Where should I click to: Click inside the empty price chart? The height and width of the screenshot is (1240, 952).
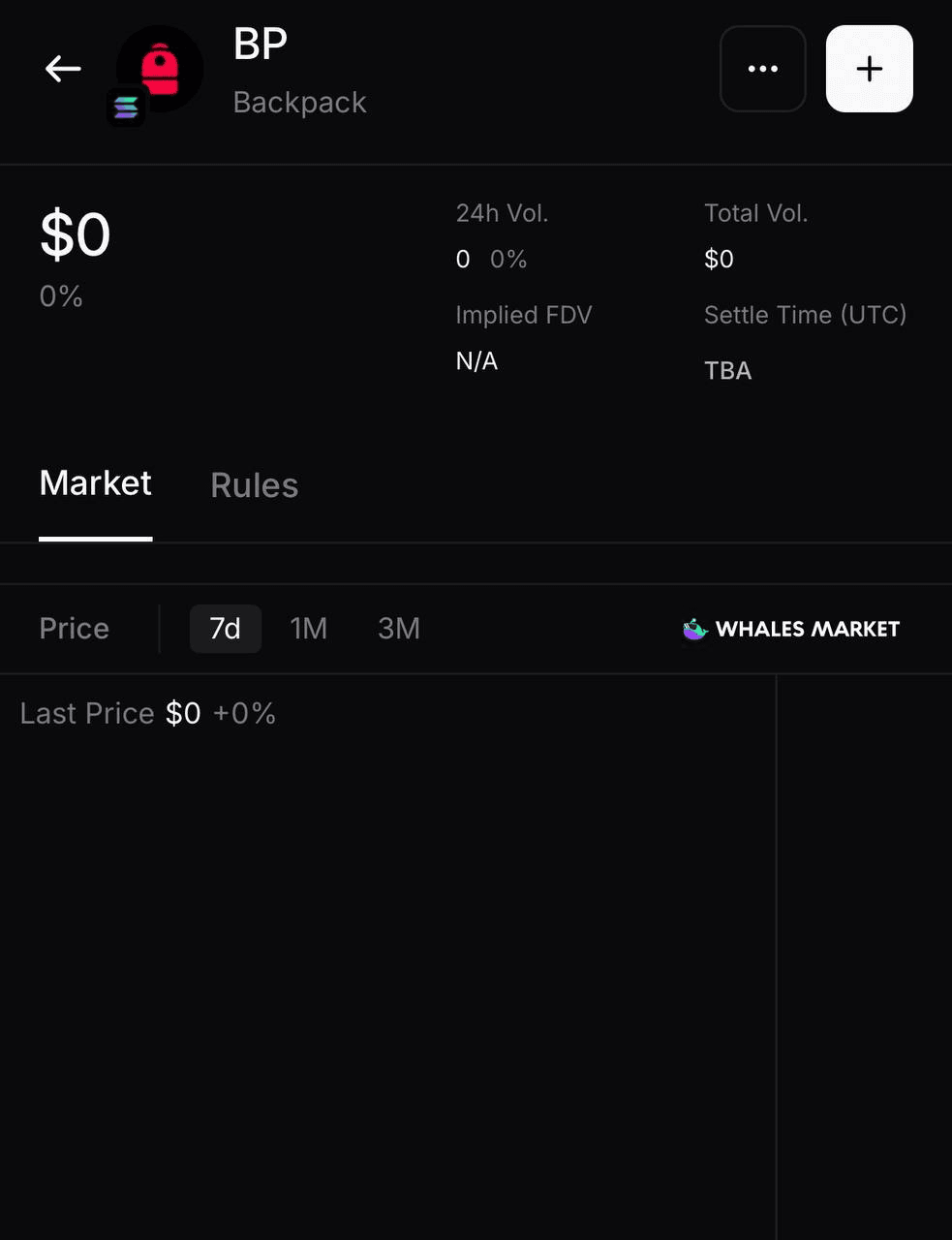pyautogui.click(x=387, y=969)
